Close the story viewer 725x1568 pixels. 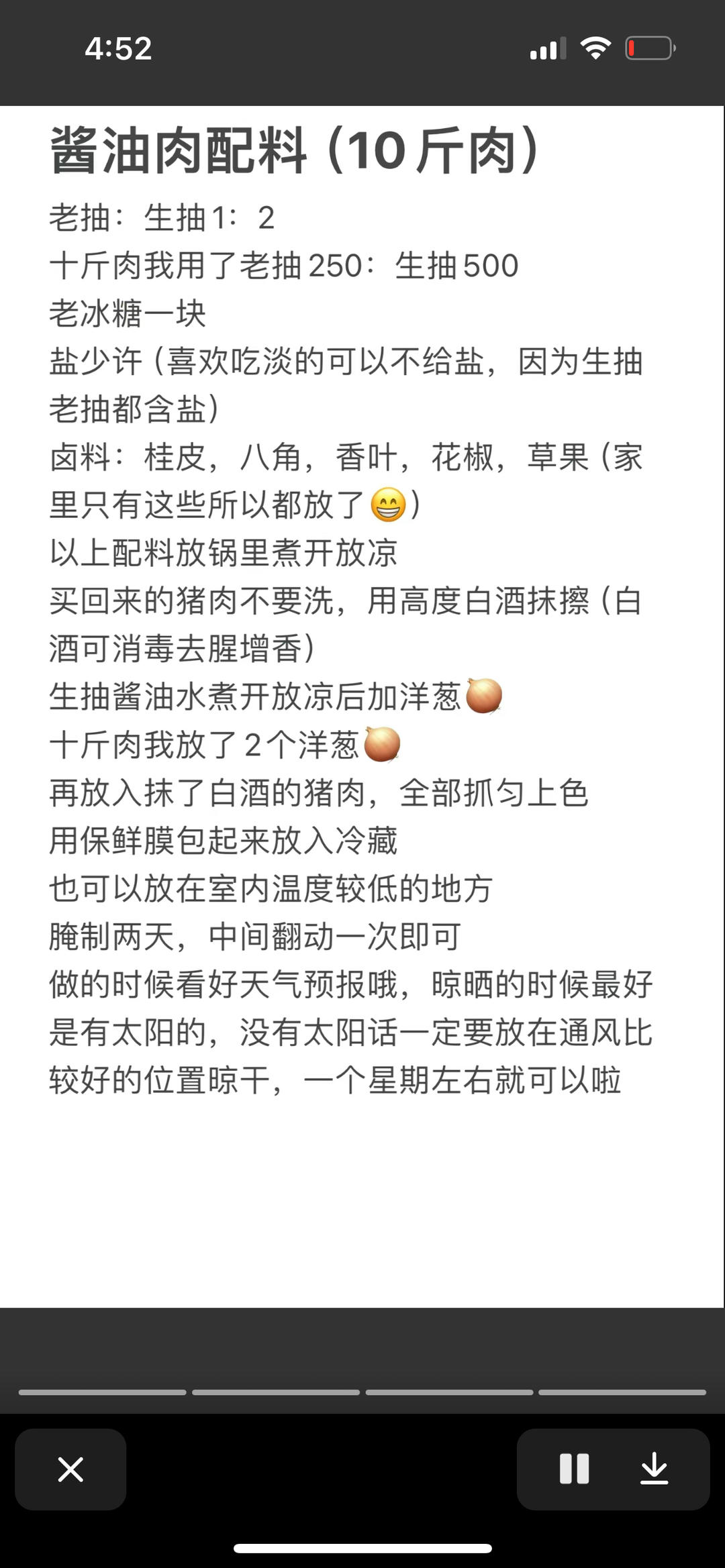pos(70,1469)
